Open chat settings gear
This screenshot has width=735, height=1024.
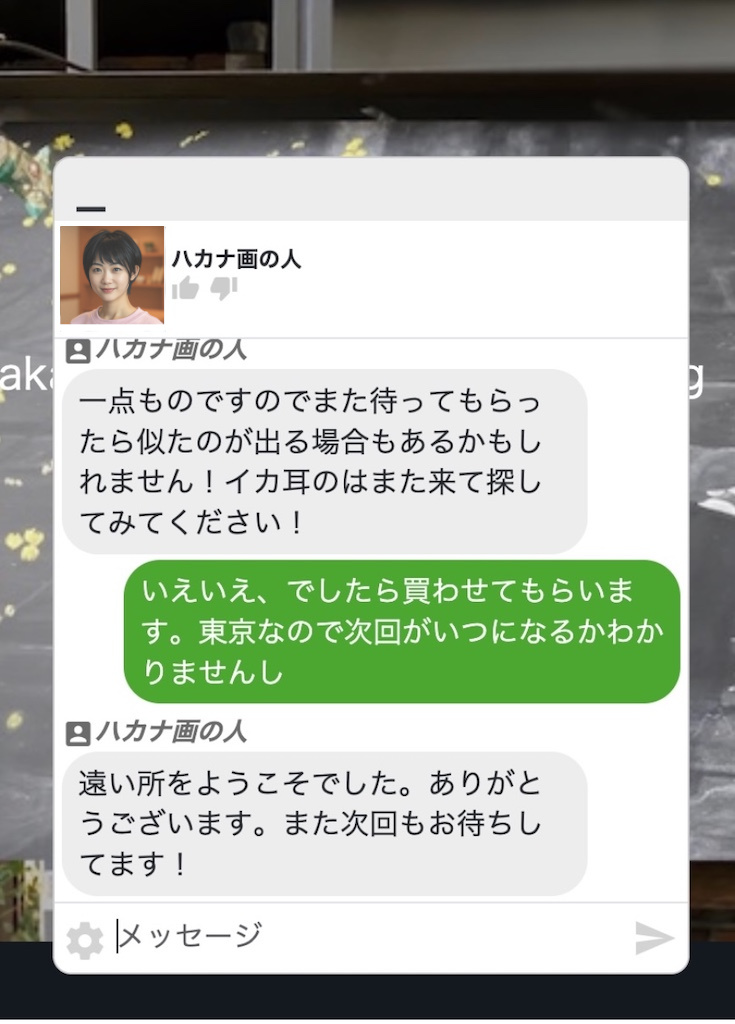click(84, 940)
